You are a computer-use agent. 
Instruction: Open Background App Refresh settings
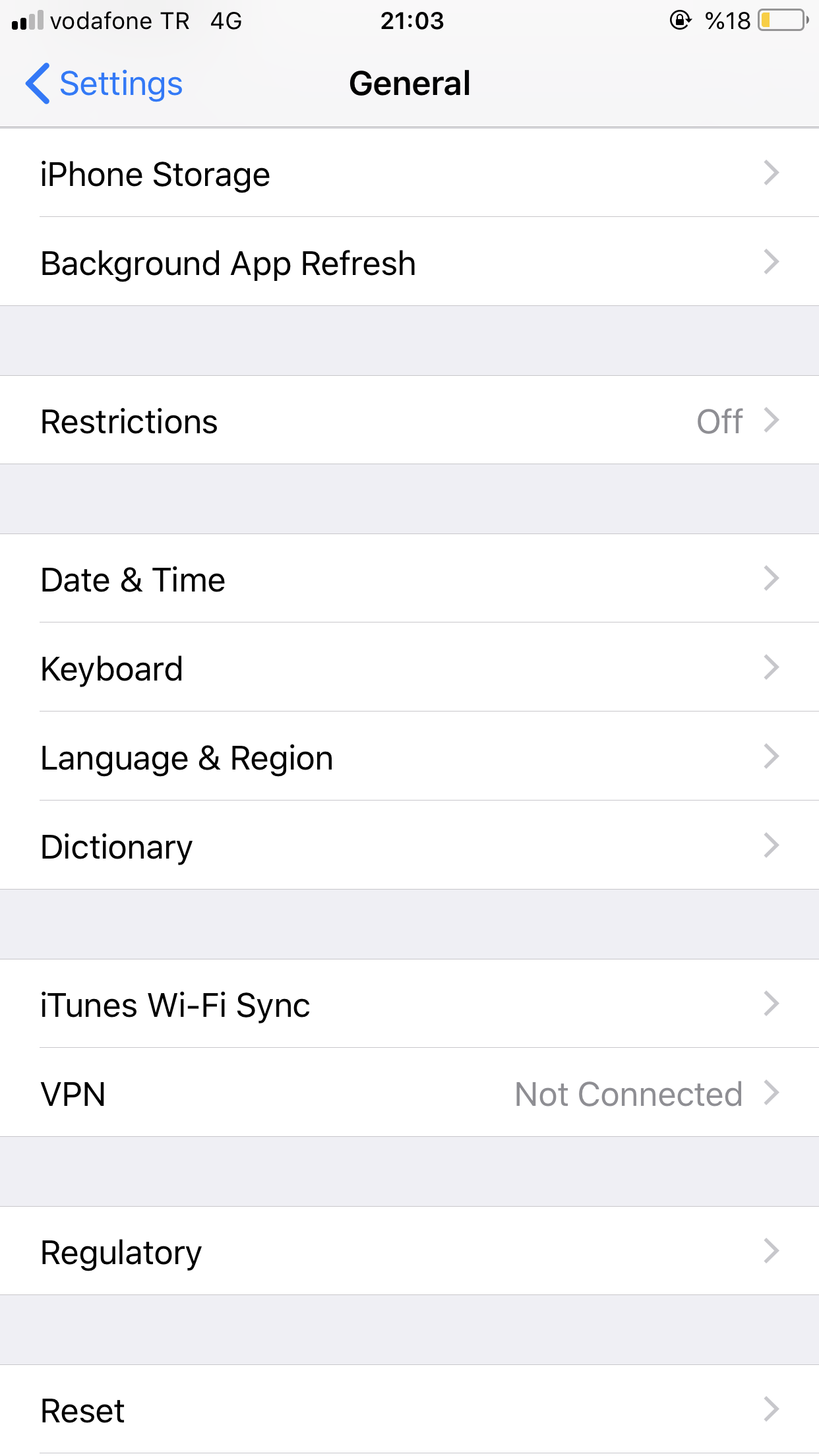[409, 262]
